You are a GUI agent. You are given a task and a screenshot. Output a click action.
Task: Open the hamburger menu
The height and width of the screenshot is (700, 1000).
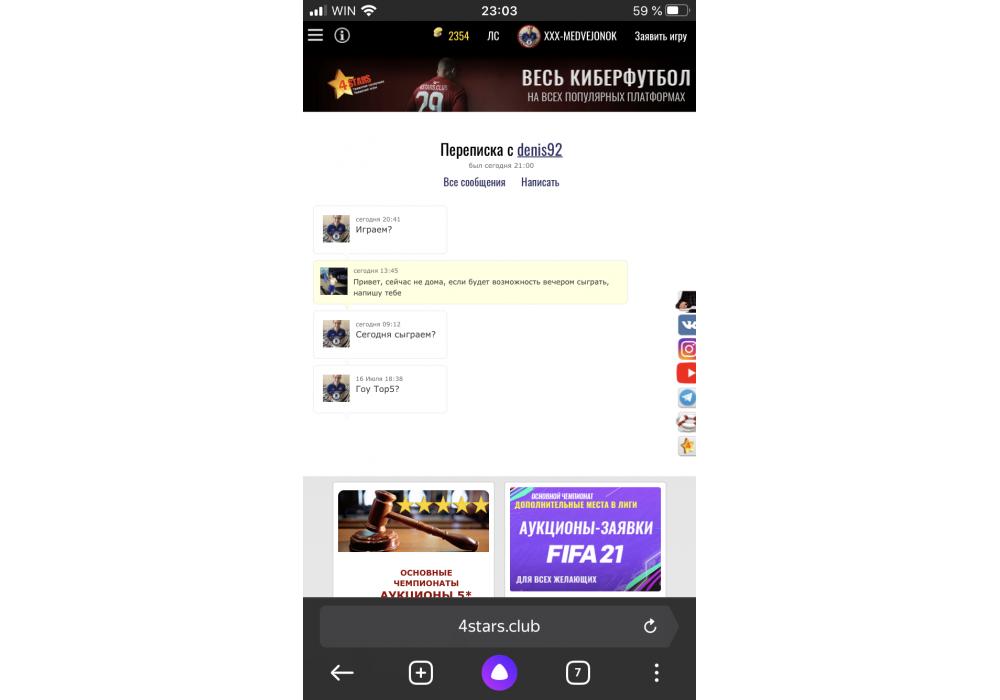pos(315,35)
